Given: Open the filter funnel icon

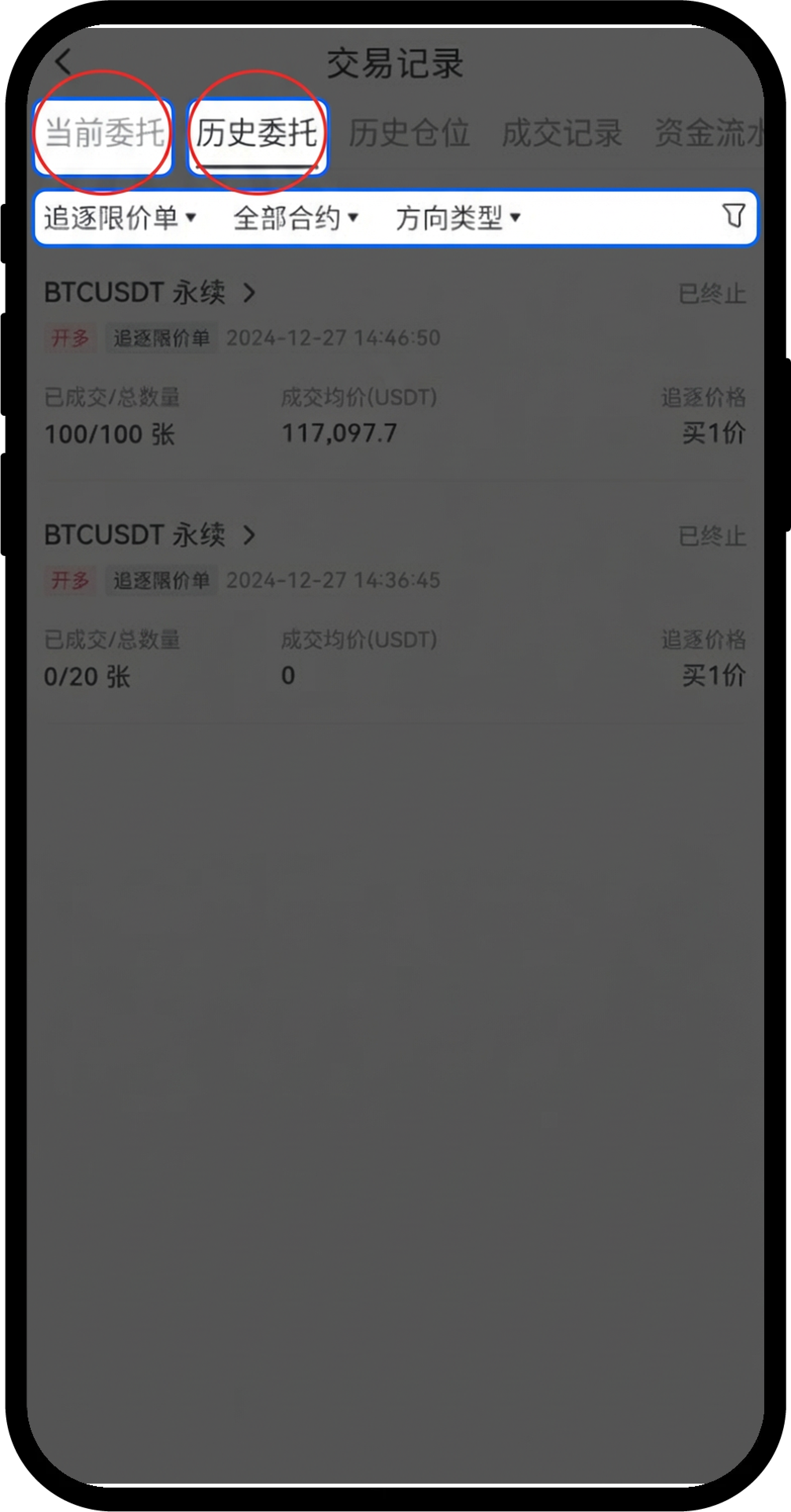Looking at the screenshot, I should point(733,216).
